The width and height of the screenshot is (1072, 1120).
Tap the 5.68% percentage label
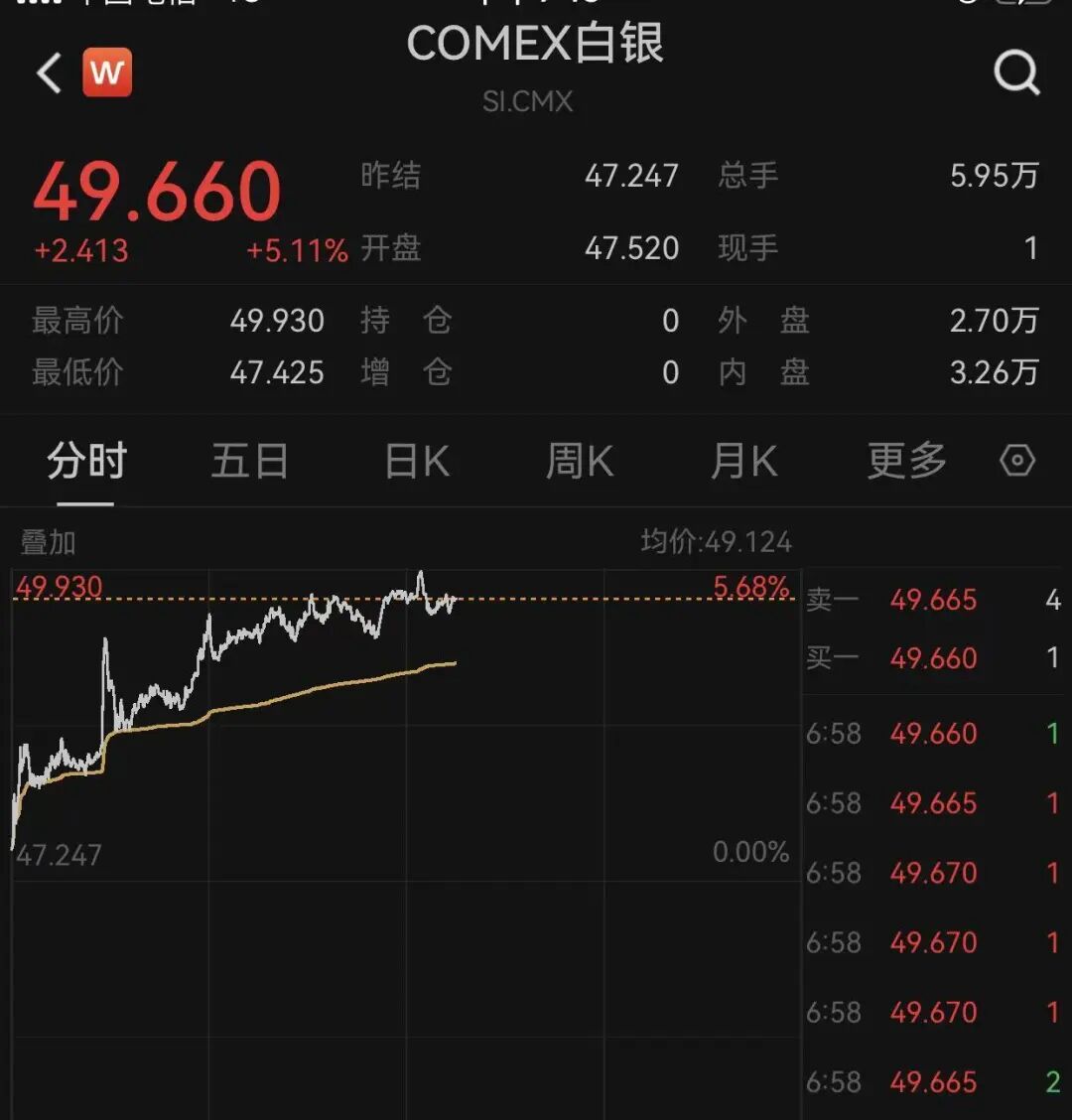click(x=750, y=588)
